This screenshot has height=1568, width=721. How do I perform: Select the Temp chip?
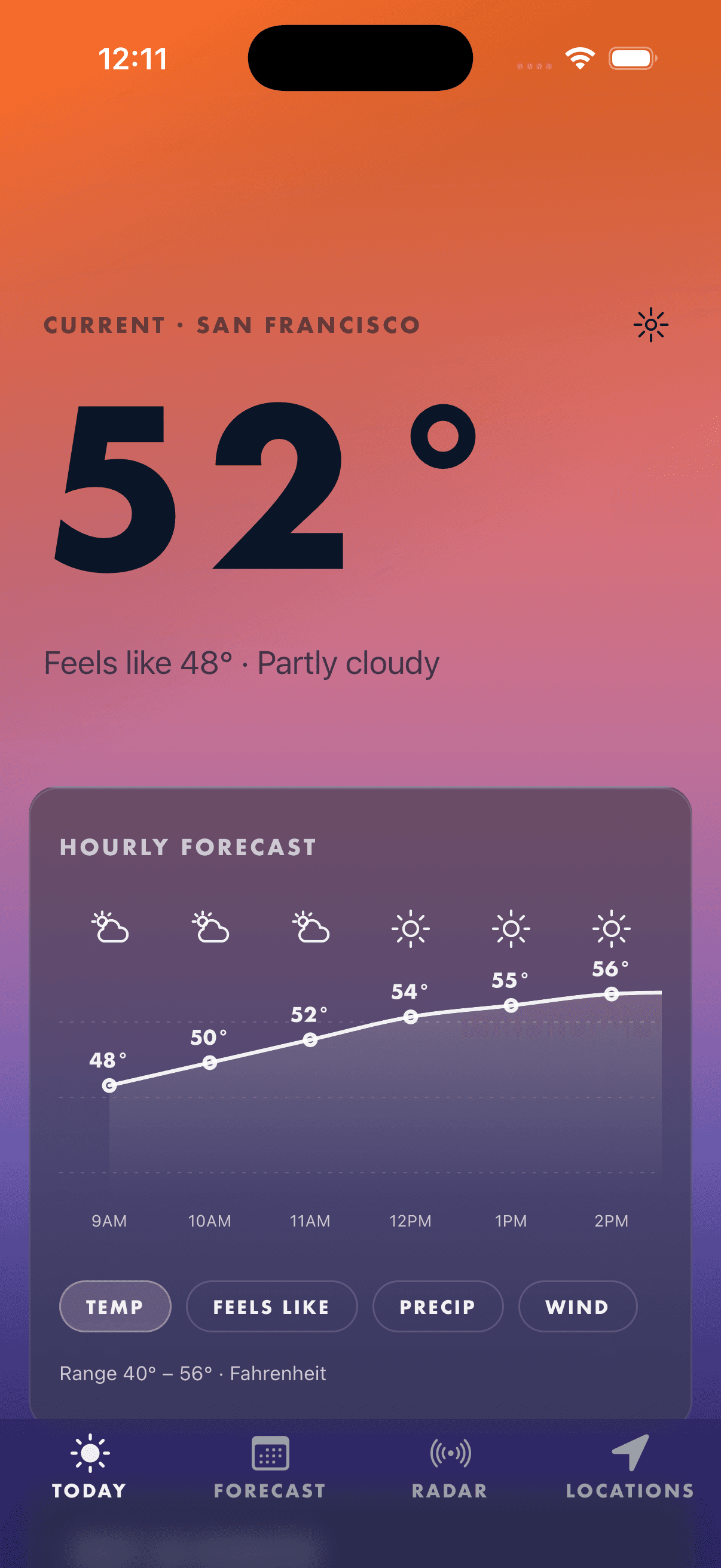115,1306
